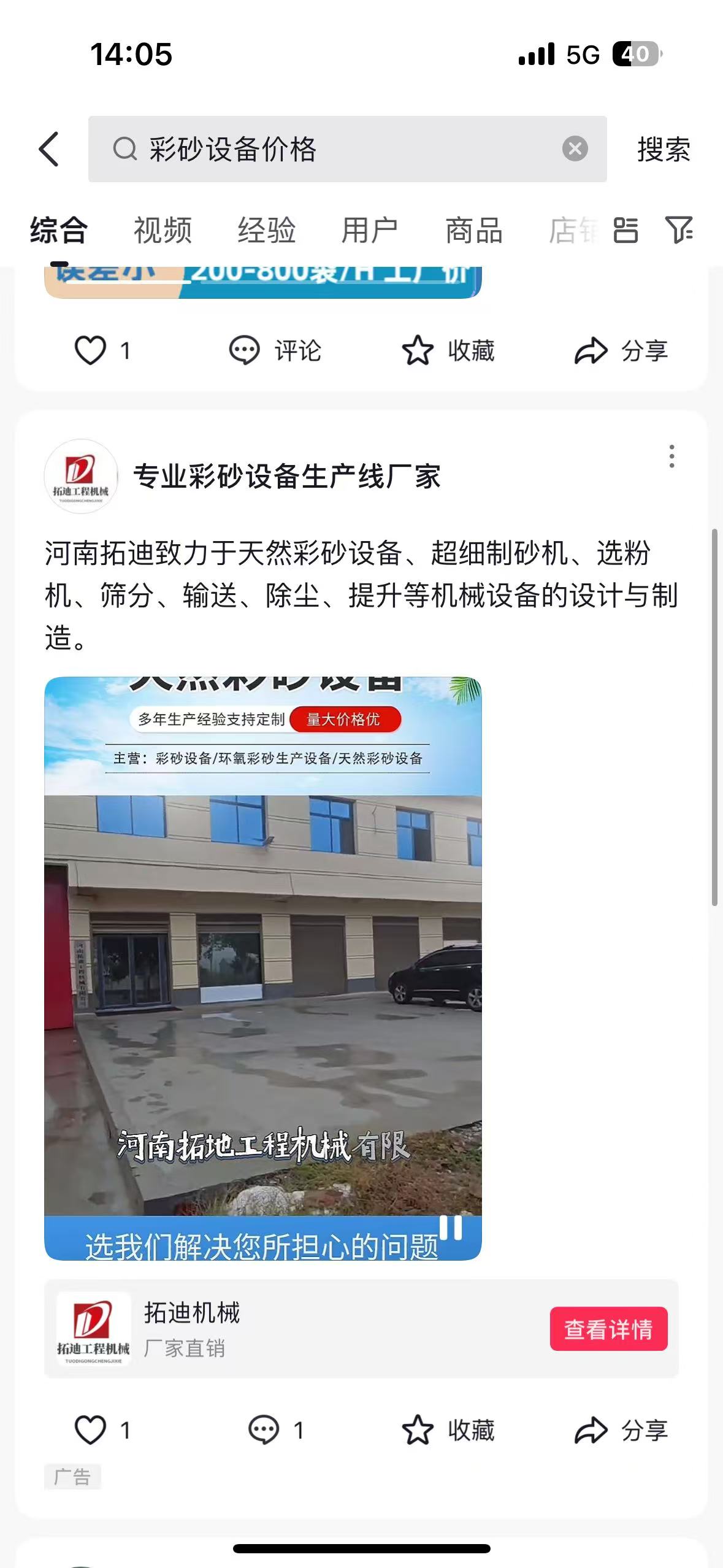Change the results layout view
Image resolution: width=723 pixels, height=1568 pixels.
625,231
